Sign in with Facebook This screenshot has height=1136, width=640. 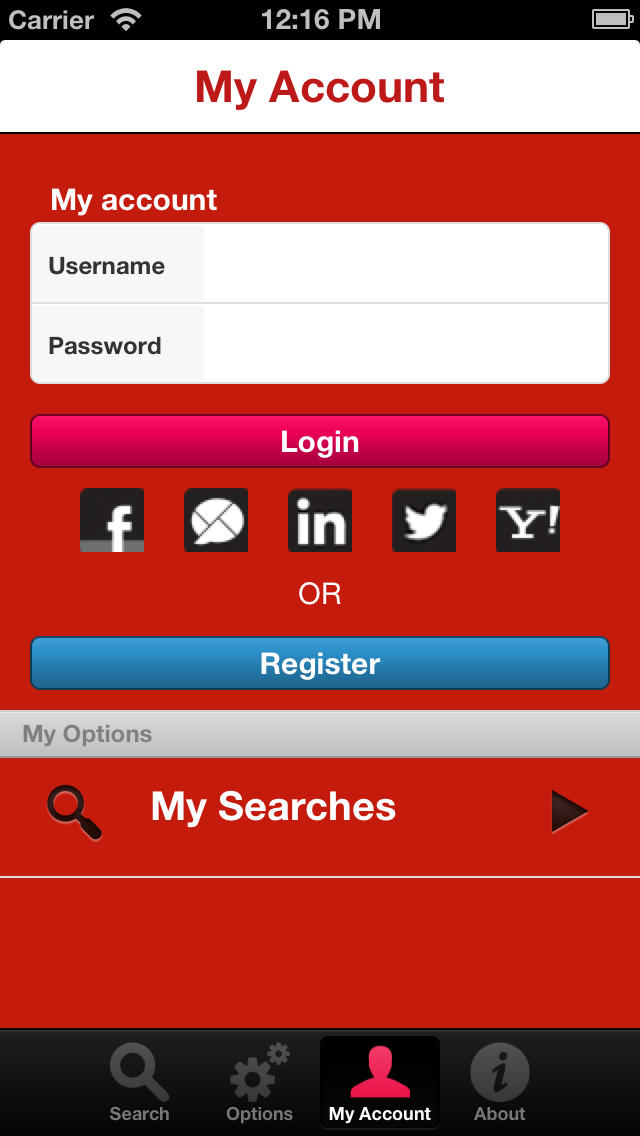click(112, 520)
